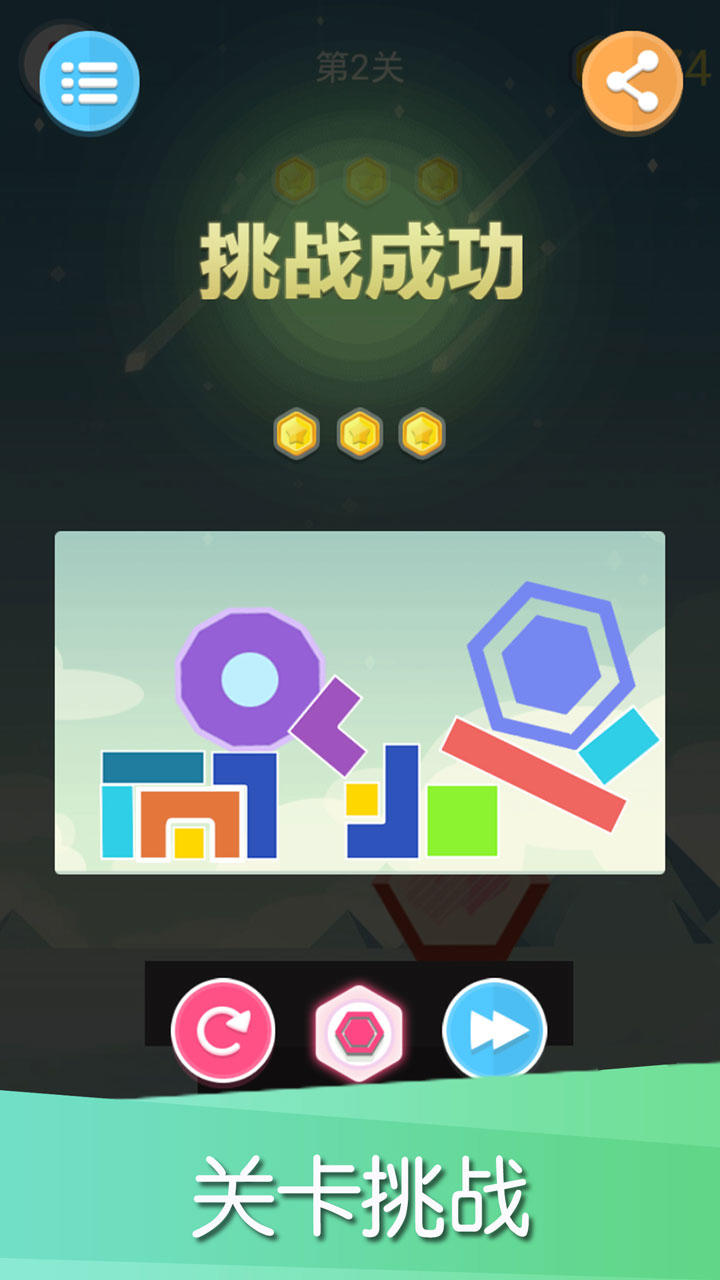This screenshot has width=720, height=1280.
Task: Share the challenge result
Action: [632, 82]
